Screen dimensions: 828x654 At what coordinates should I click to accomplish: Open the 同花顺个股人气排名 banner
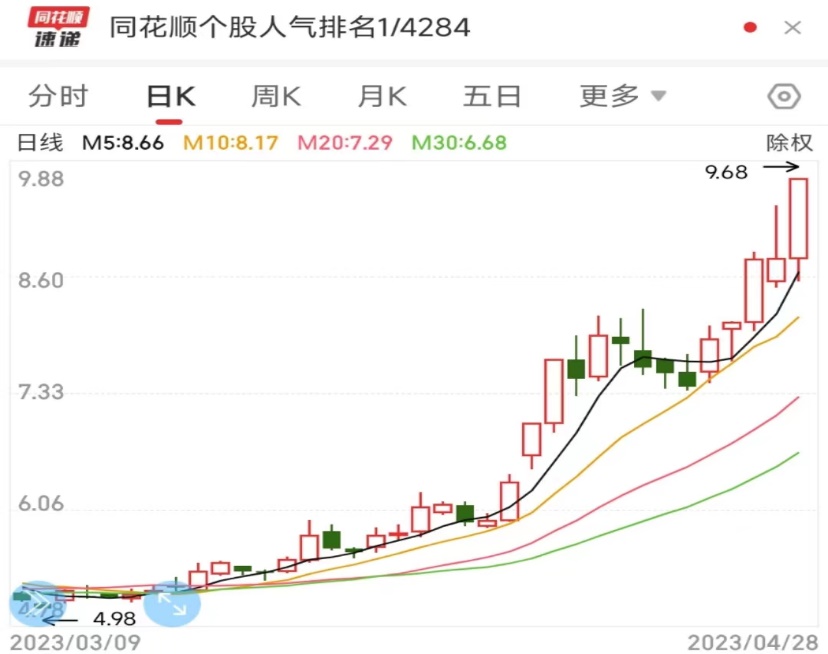290,27
